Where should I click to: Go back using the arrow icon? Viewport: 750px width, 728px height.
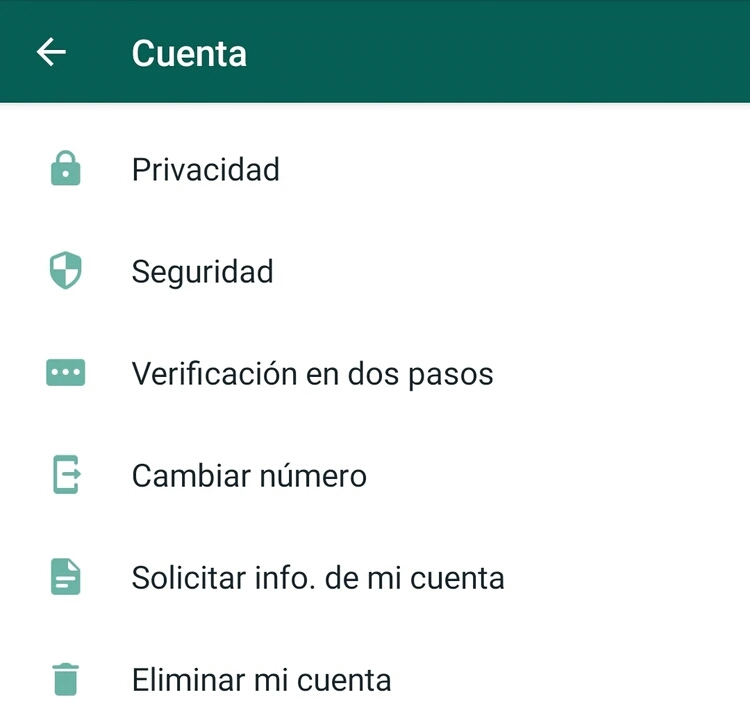(51, 52)
